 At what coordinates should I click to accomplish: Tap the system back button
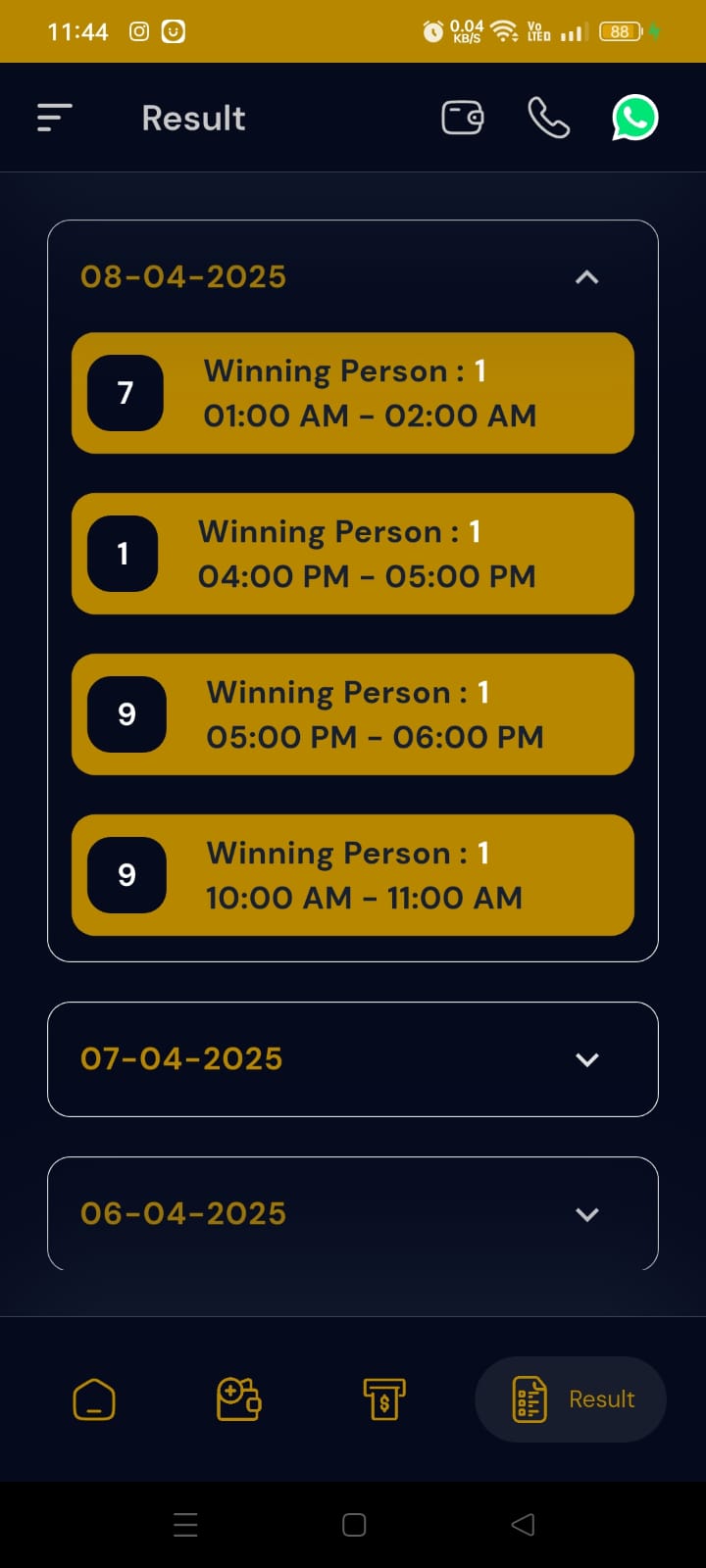pyautogui.click(x=523, y=1525)
